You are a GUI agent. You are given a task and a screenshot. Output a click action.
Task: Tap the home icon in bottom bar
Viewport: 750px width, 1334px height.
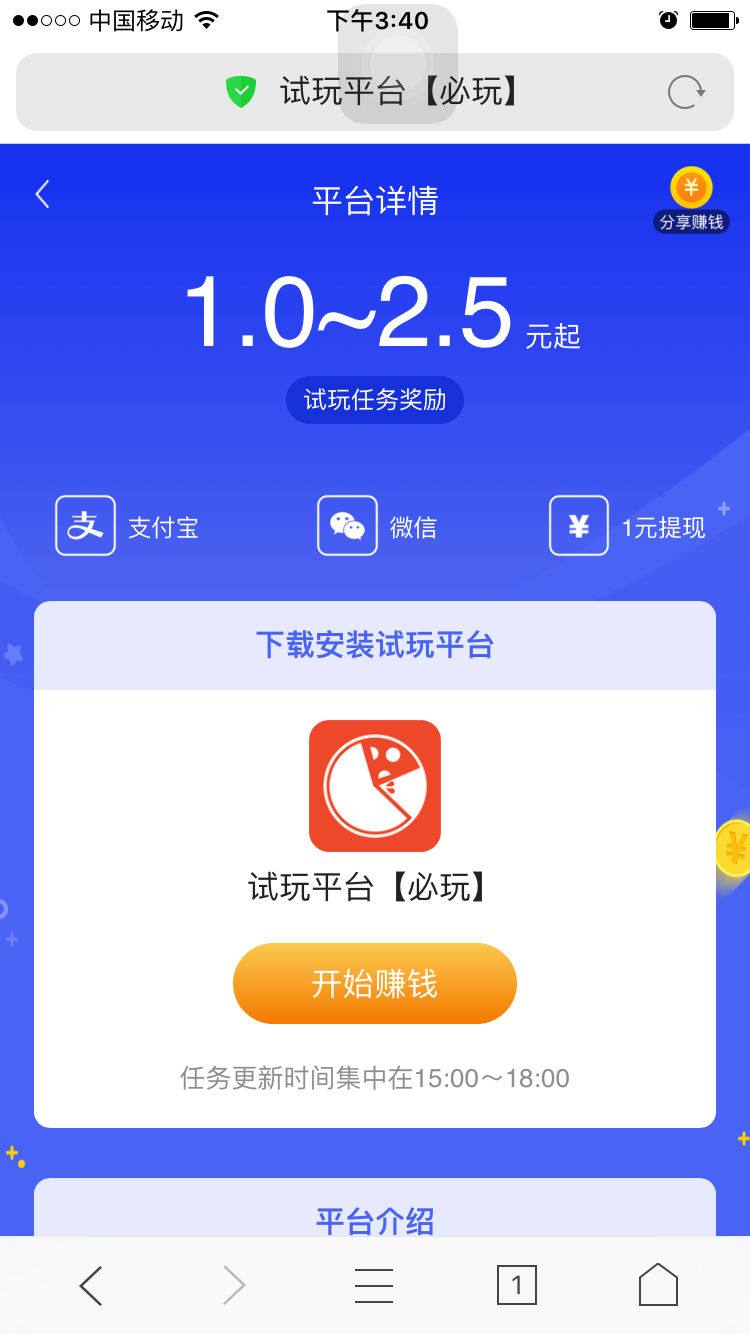tap(657, 1286)
